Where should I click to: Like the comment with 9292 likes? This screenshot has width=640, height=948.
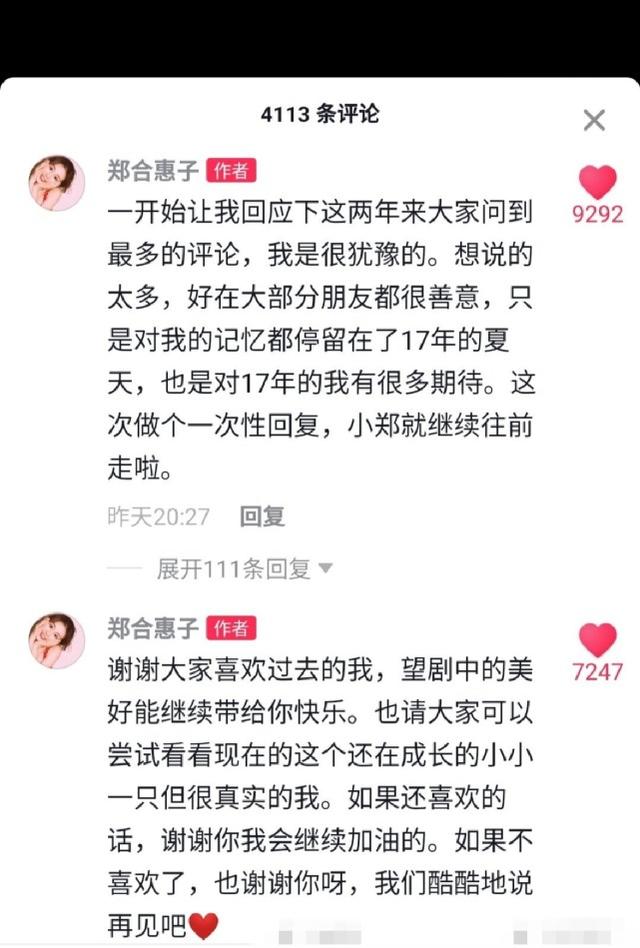pos(598,182)
